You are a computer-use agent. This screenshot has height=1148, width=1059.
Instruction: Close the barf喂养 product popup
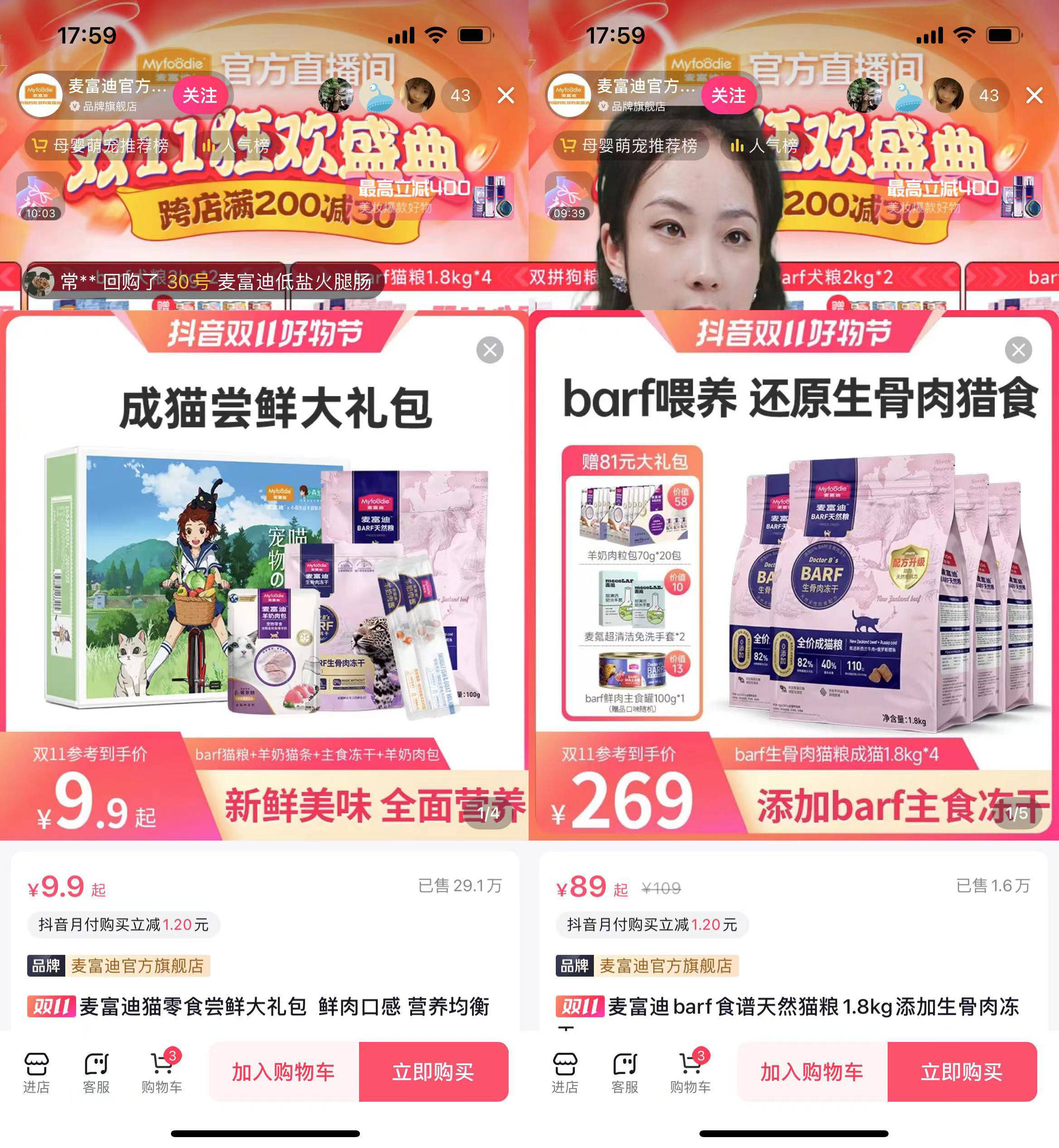coord(1018,350)
